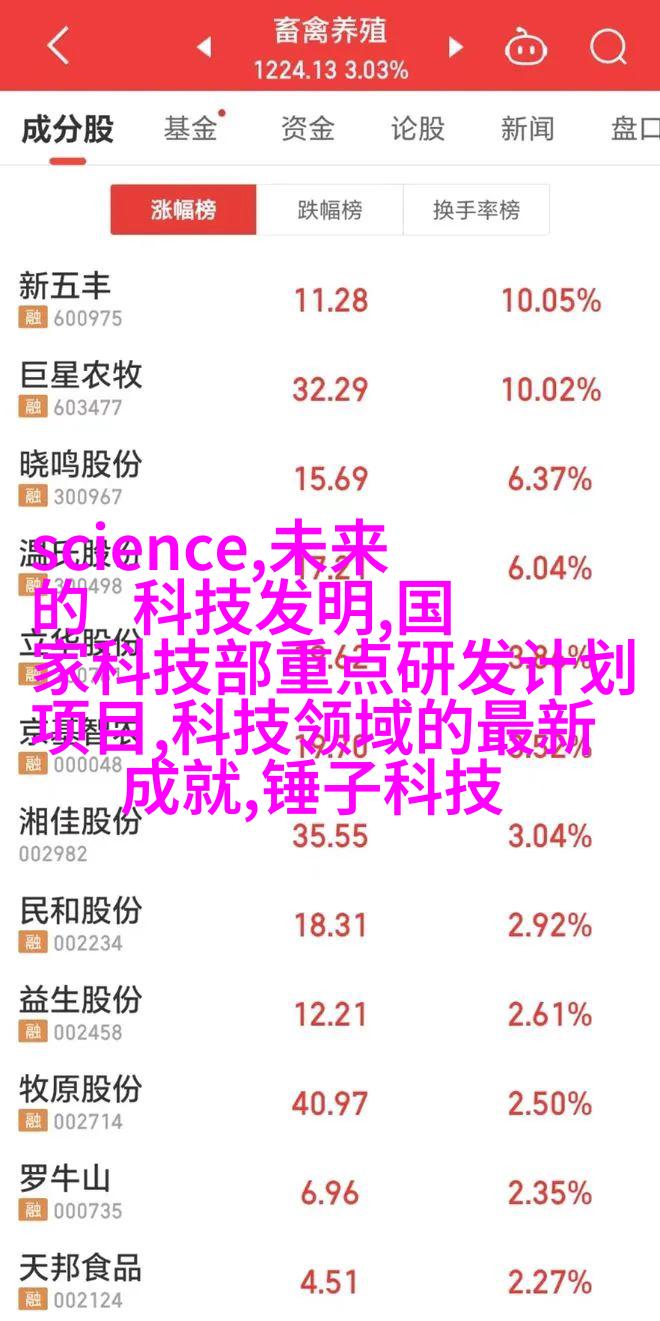Select the 换手率榜 ranking
The height and width of the screenshot is (1321, 660).
tap(476, 211)
